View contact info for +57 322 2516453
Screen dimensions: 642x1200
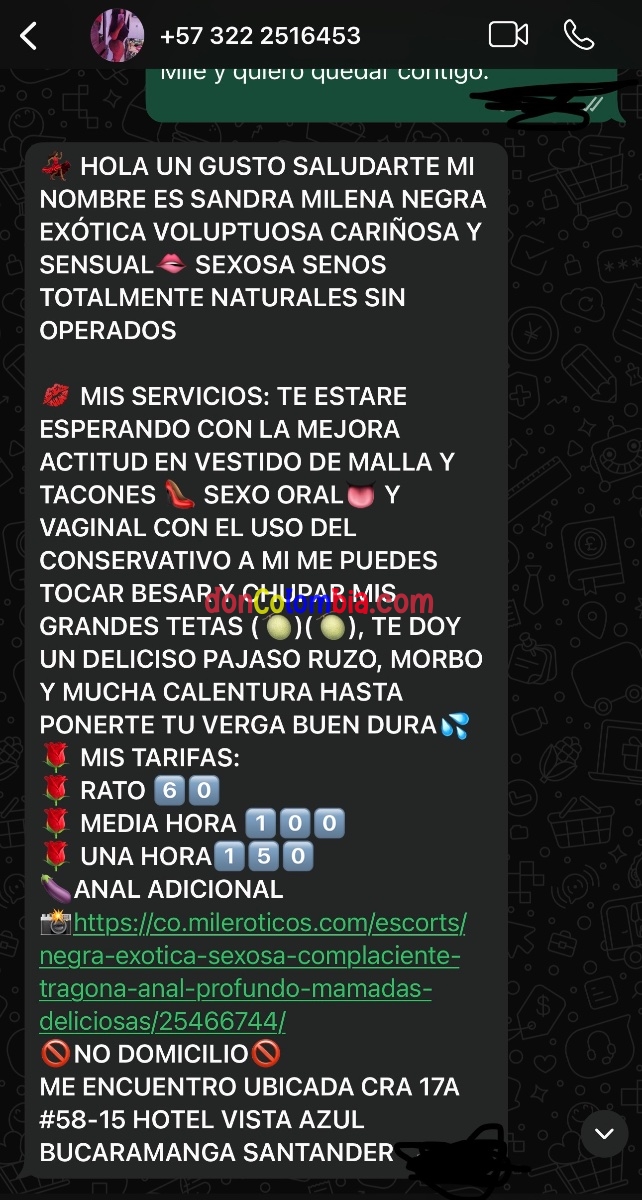[x=260, y=36]
